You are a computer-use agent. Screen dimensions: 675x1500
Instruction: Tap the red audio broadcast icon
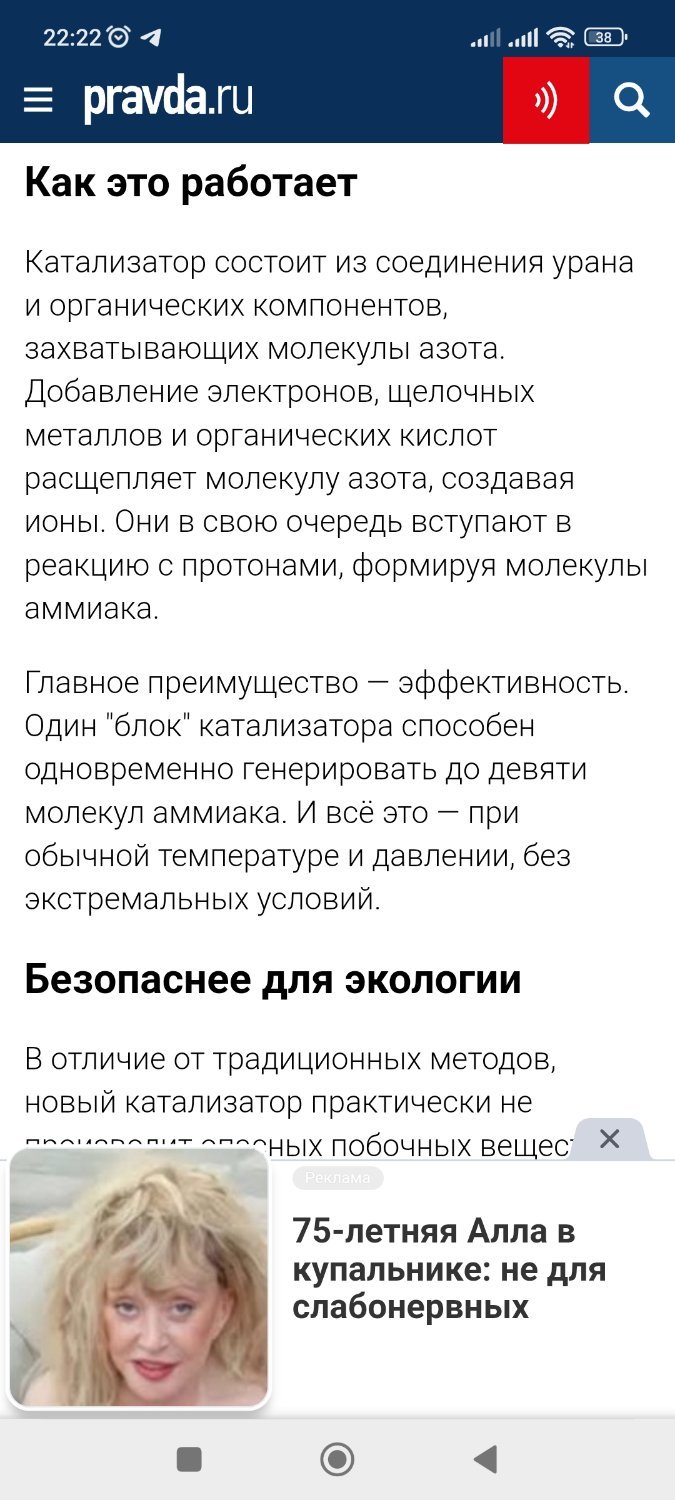pos(545,100)
